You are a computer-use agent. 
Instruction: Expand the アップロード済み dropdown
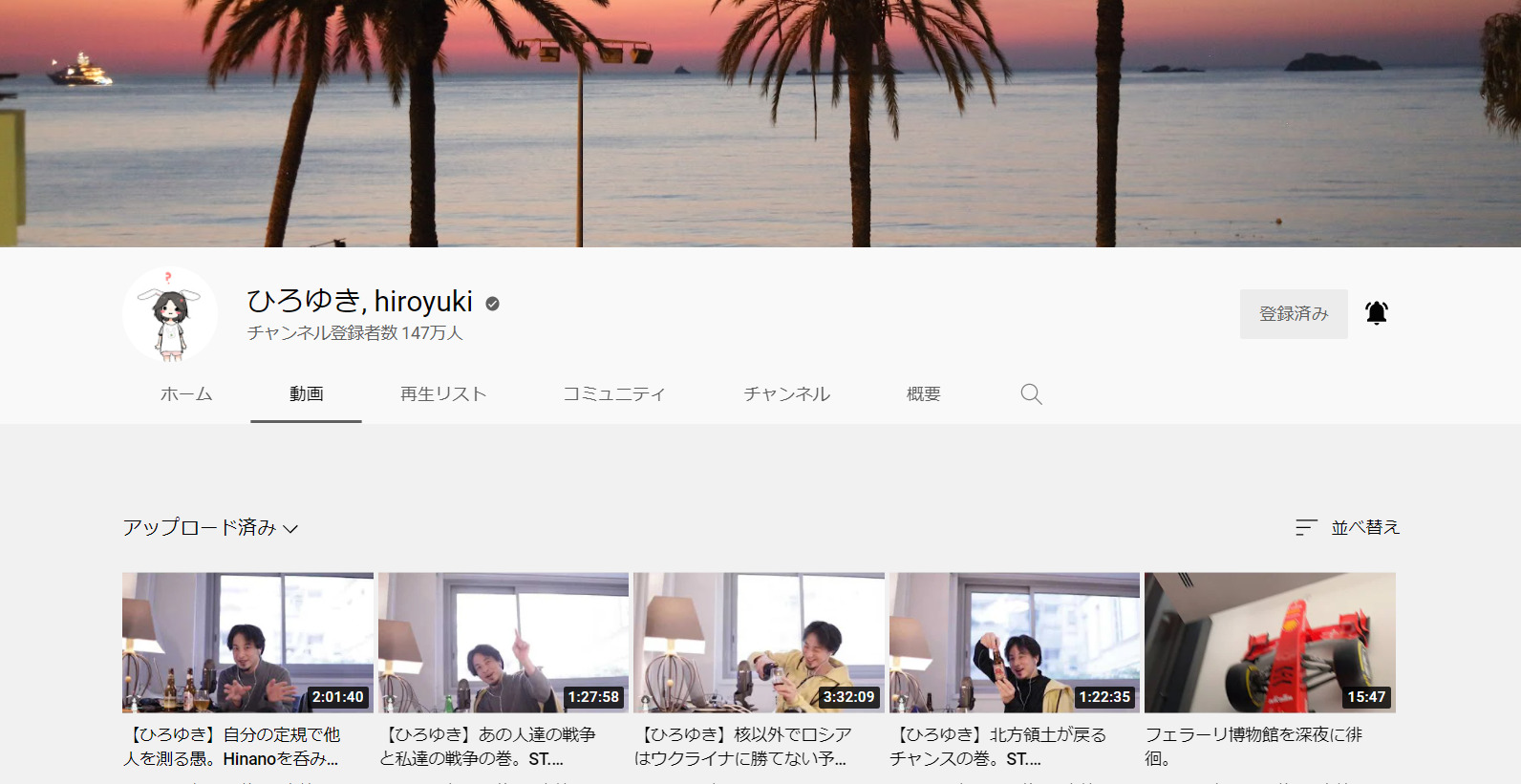[x=210, y=528]
